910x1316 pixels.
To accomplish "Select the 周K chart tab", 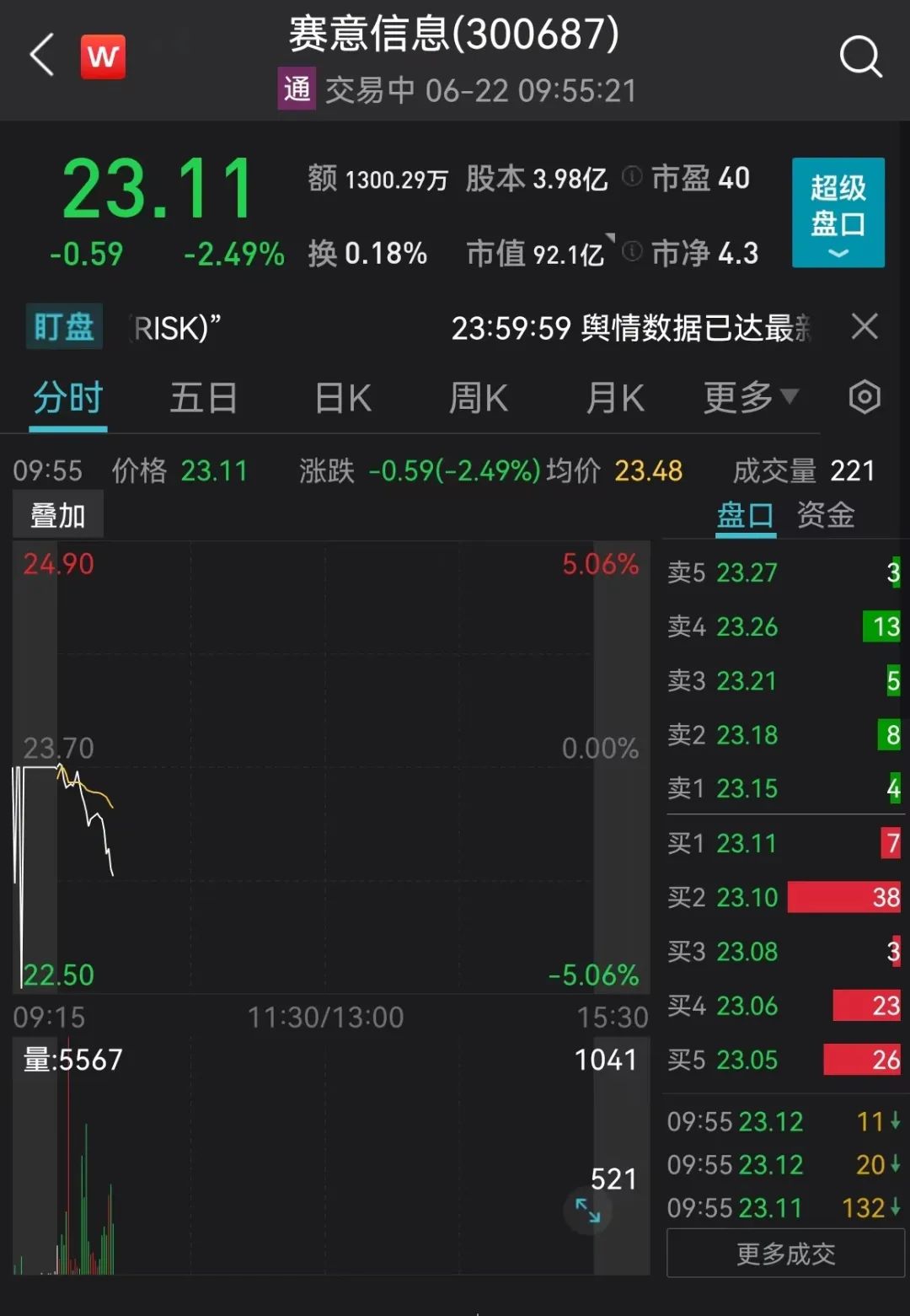I will 478,398.
